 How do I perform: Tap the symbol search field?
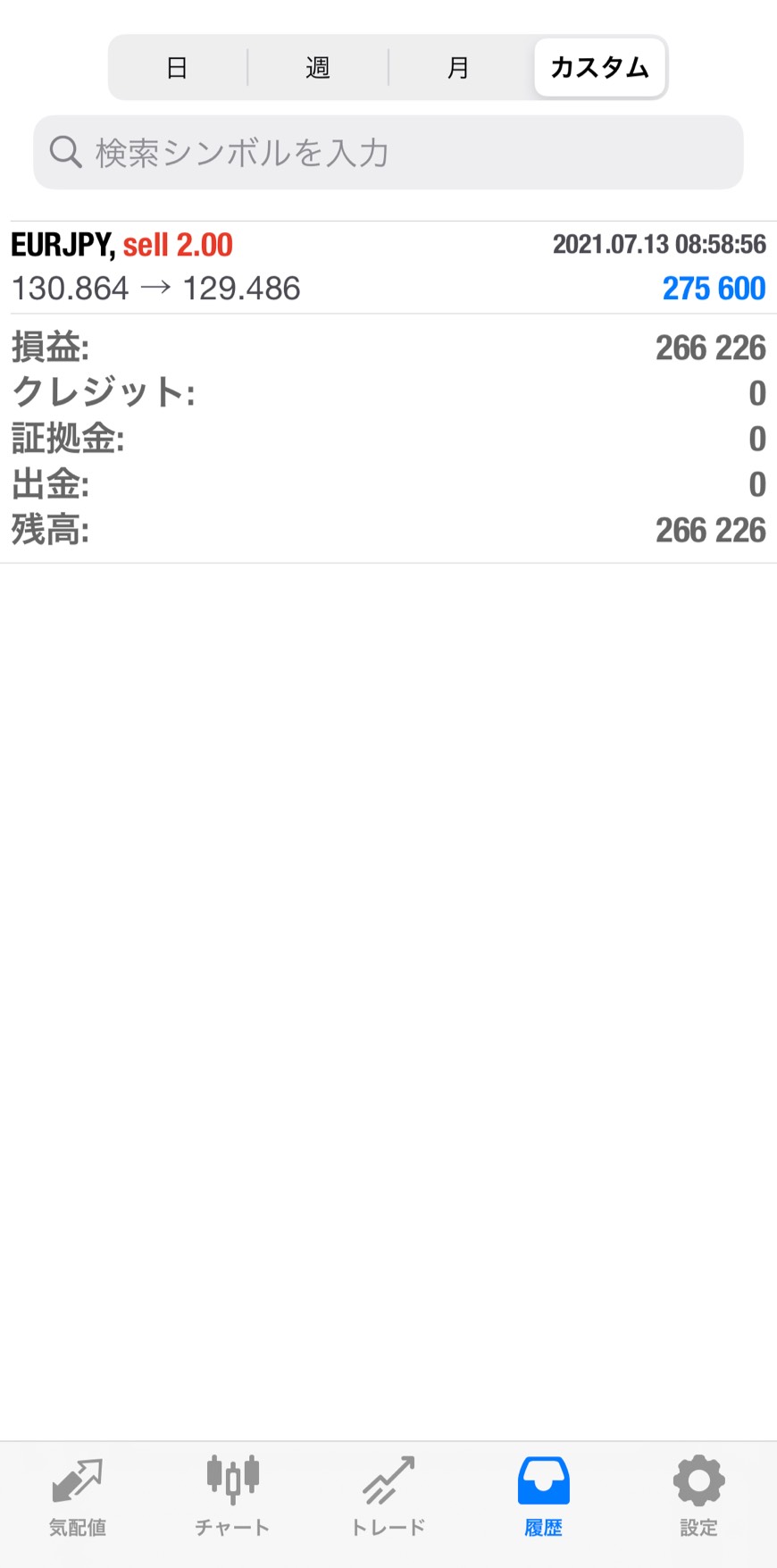pyautogui.click(x=388, y=153)
